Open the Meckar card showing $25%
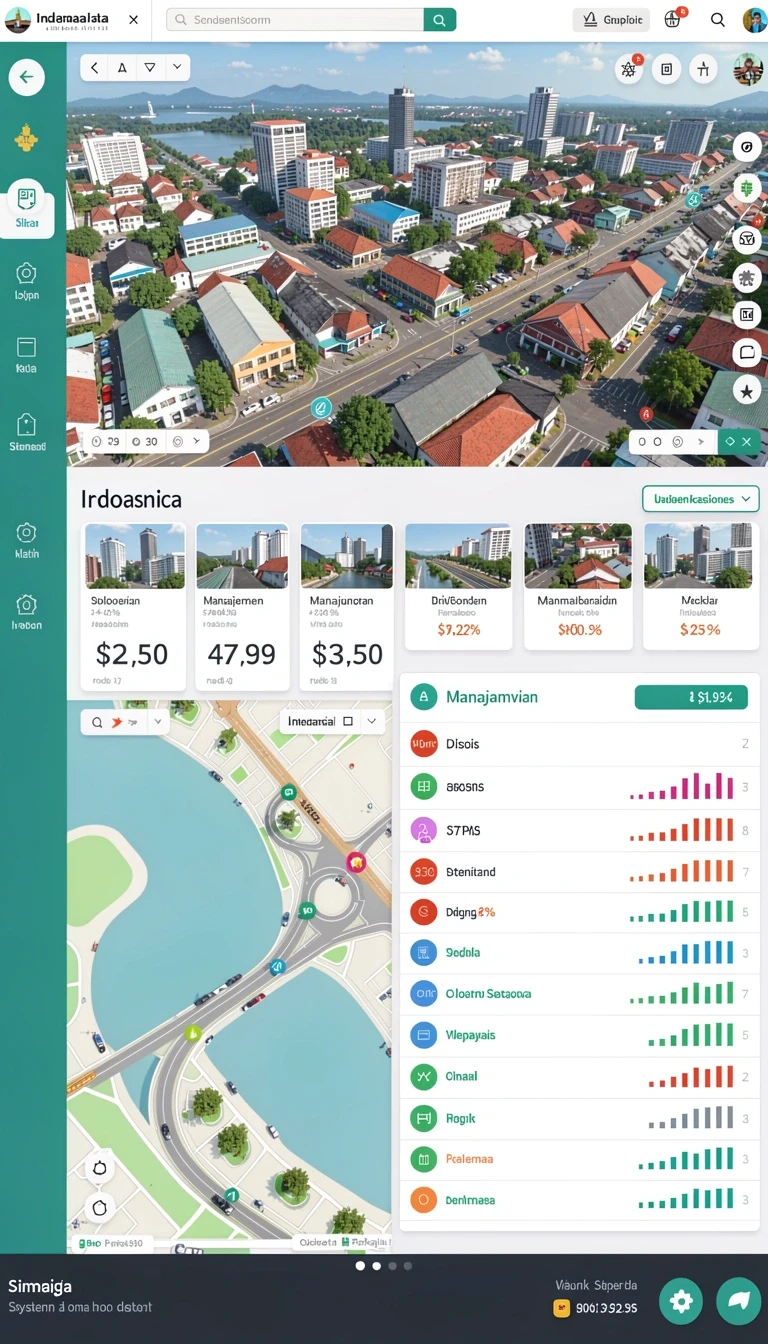This screenshot has height=1344, width=768. click(x=699, y=585)
